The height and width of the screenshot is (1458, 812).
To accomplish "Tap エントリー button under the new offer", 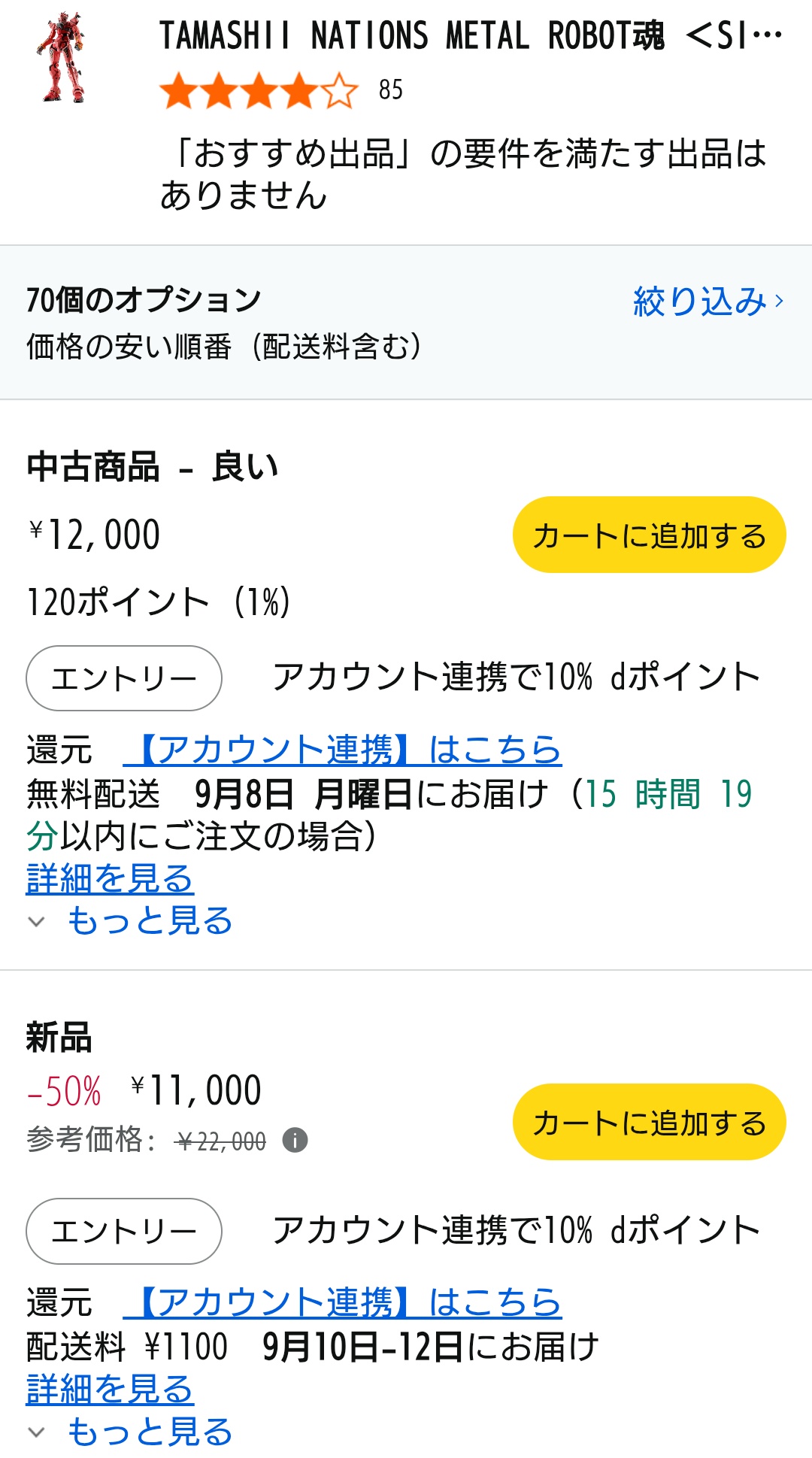I will click(x=124, y=1231).
